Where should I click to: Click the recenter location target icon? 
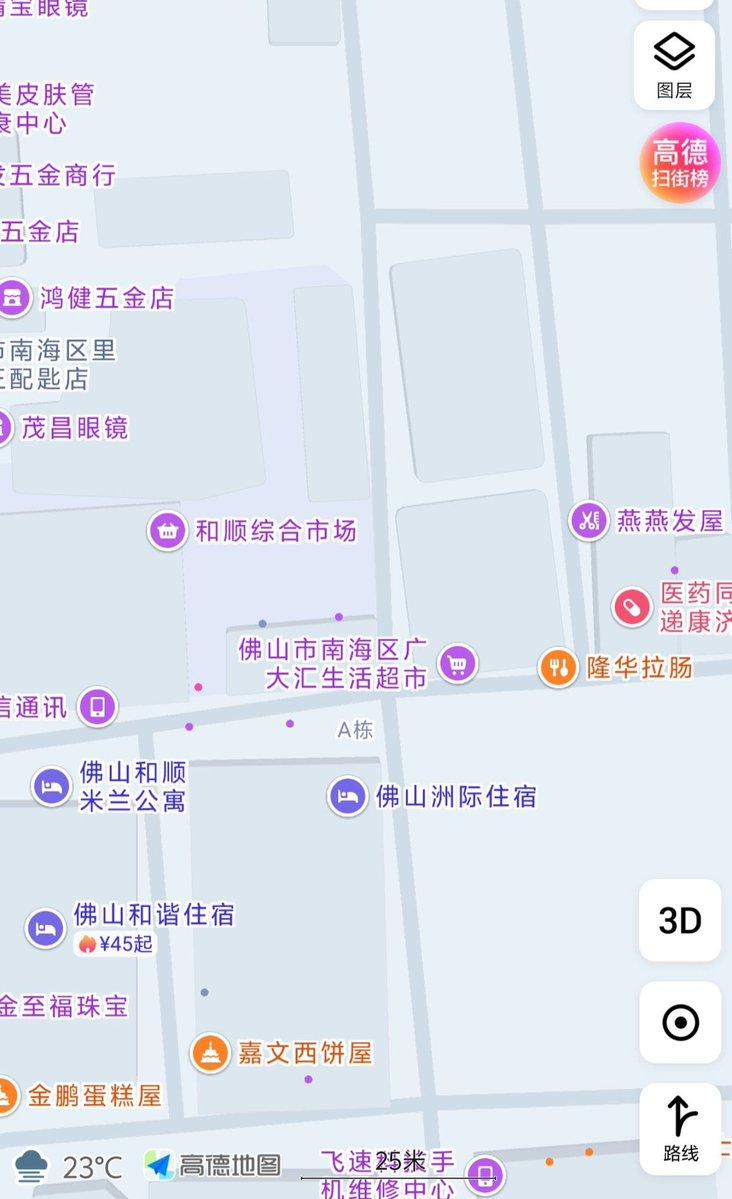679,1022
